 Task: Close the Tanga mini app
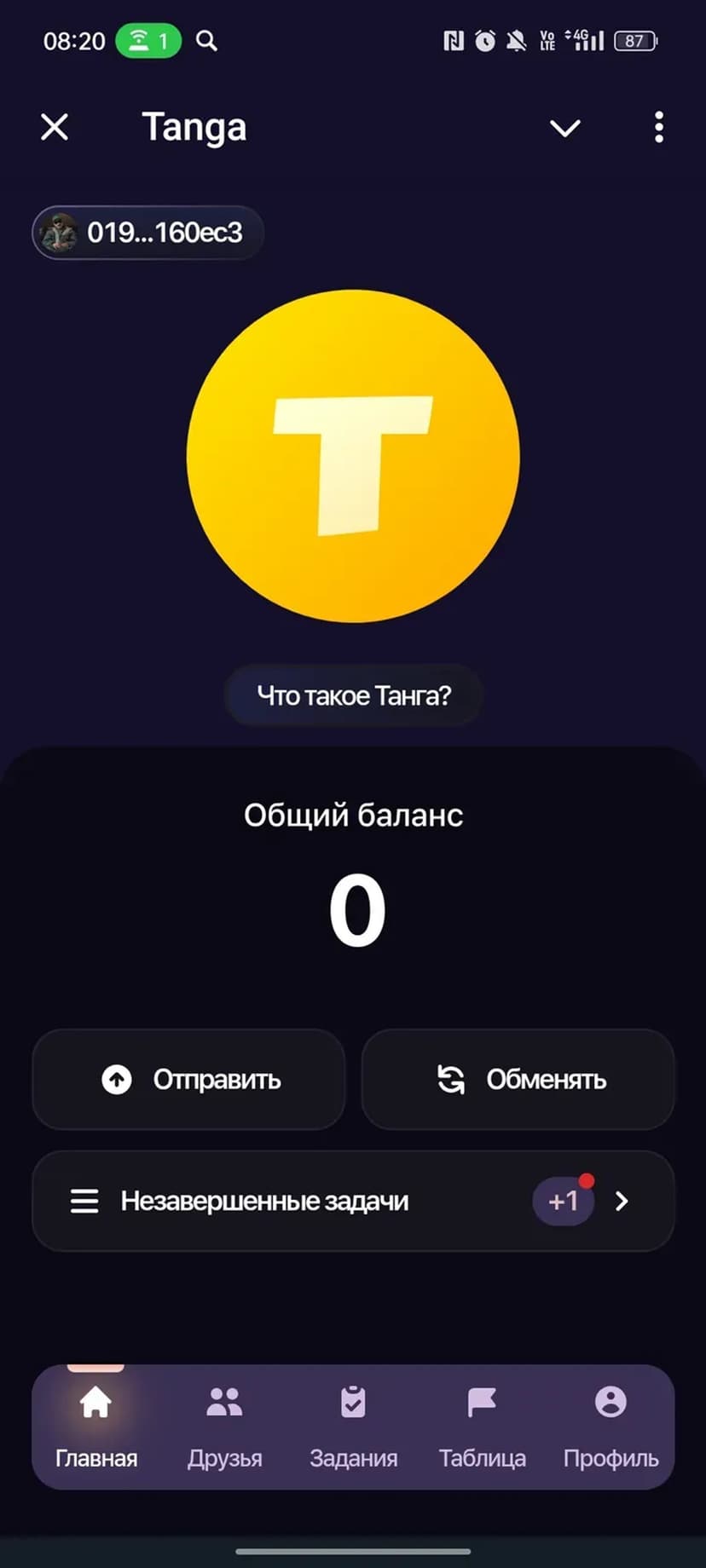pyautogui.click(x=55, y=128)
